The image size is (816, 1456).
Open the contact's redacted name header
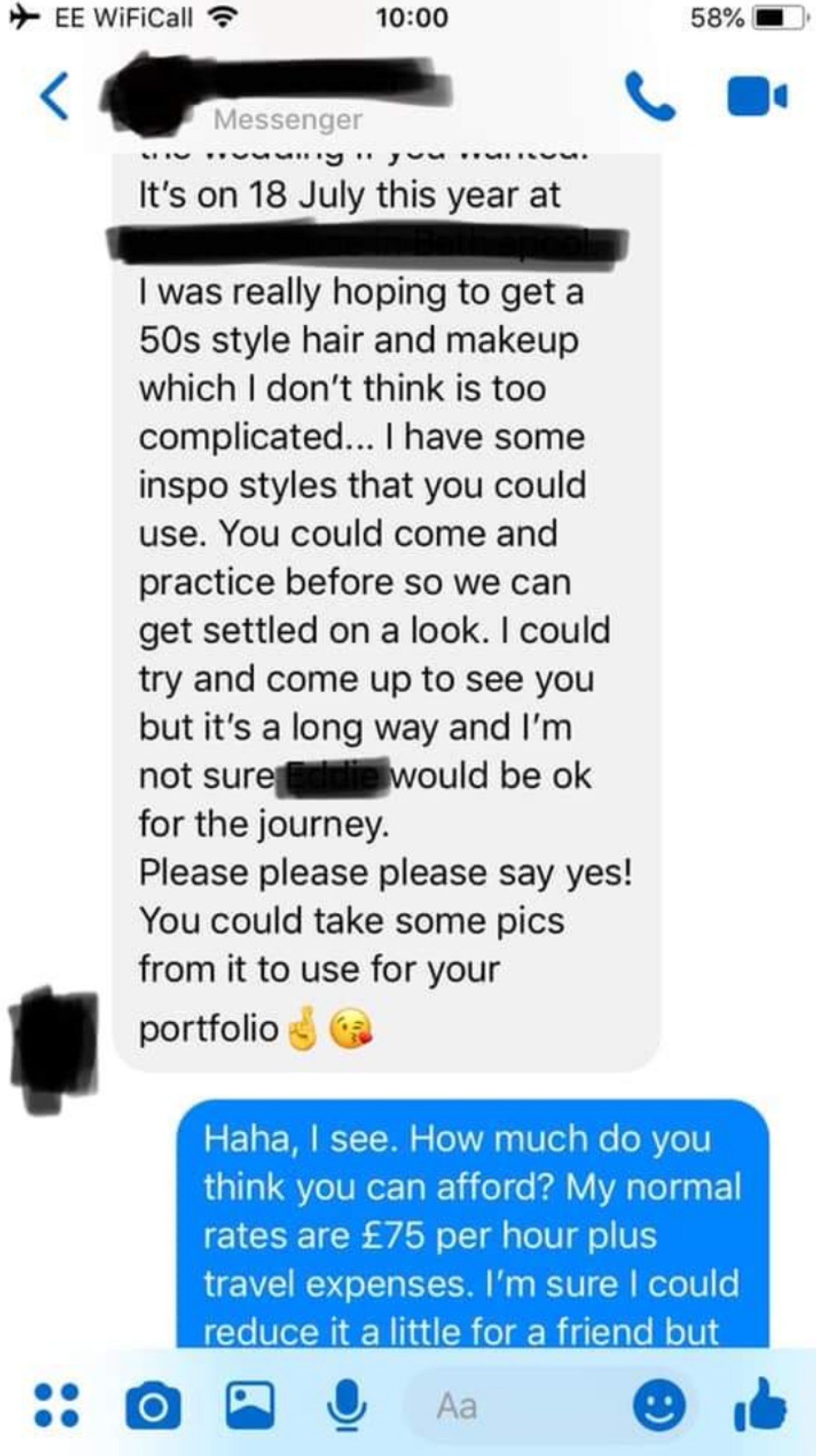(275, 92)
